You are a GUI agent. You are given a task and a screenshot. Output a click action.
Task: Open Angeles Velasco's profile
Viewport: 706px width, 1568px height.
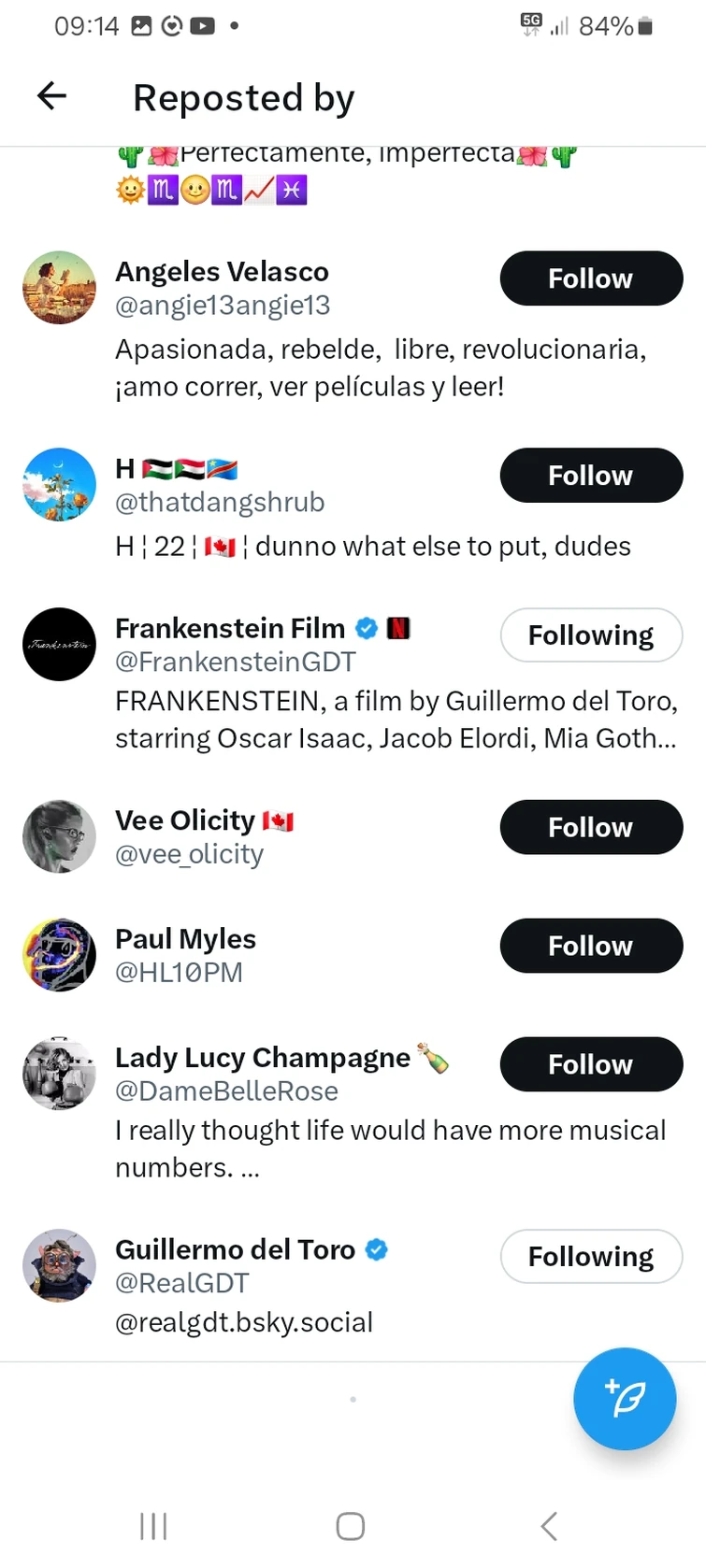point(222,272)
